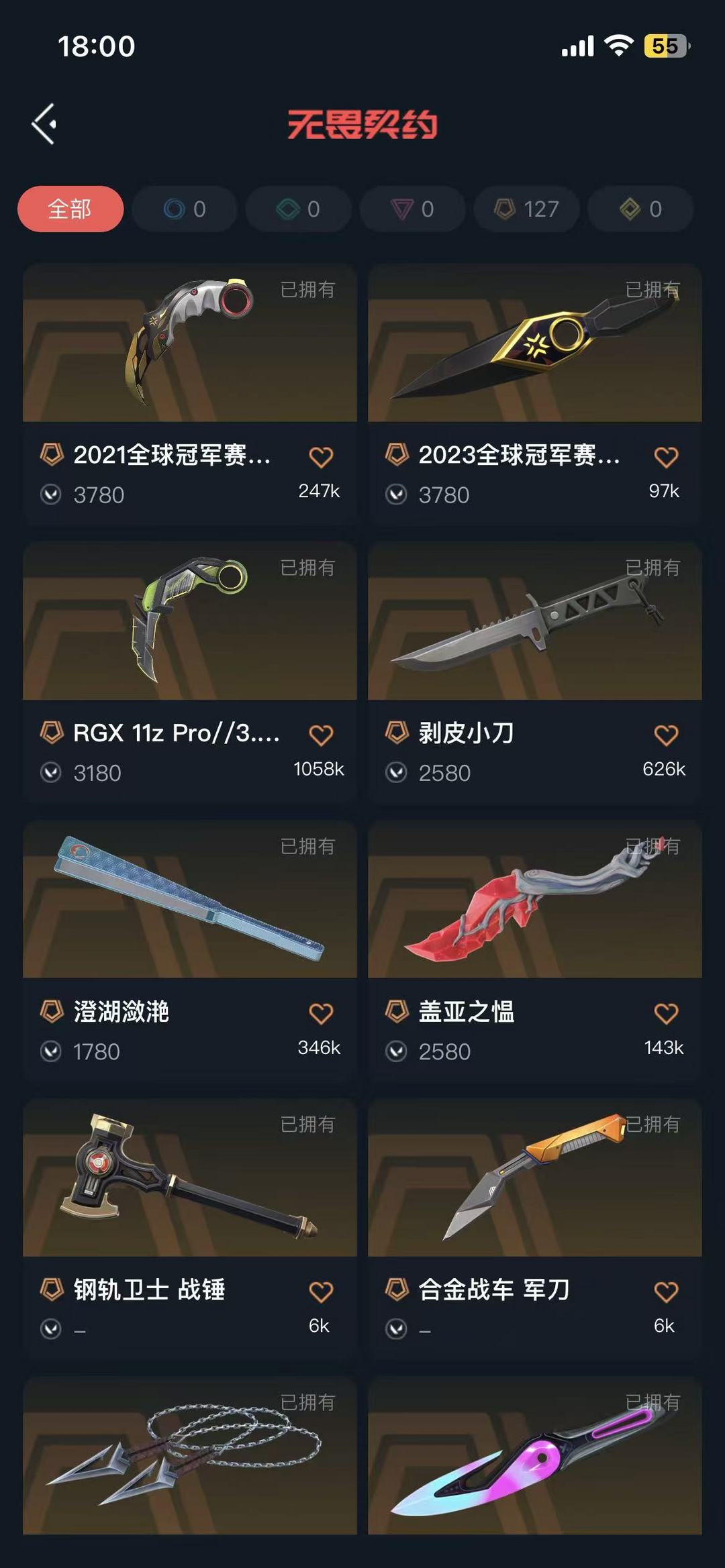The height and width of the screenshot is (1568, 725).
Task: Filter by the blue circle tier
Action: 185,209
